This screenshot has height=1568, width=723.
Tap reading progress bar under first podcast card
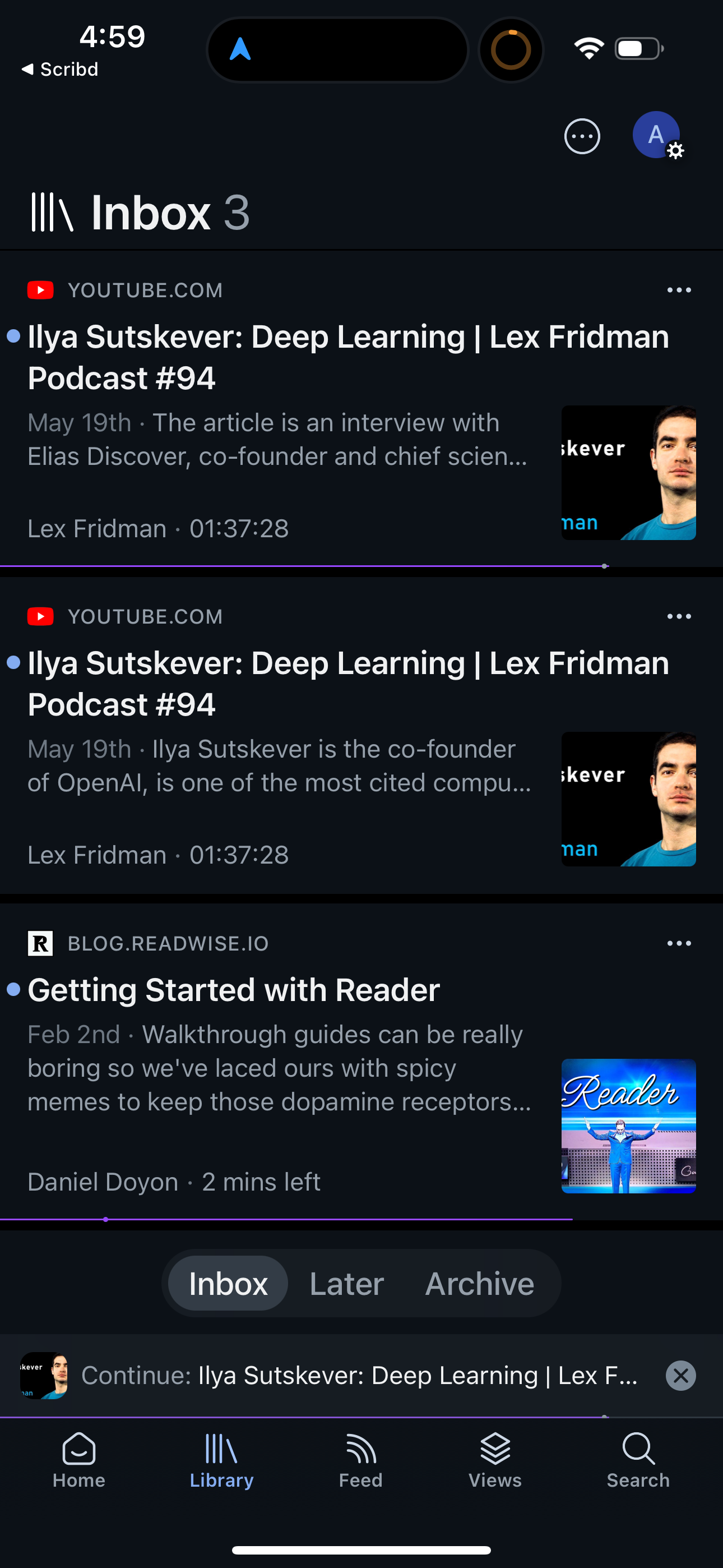point(304,566)
